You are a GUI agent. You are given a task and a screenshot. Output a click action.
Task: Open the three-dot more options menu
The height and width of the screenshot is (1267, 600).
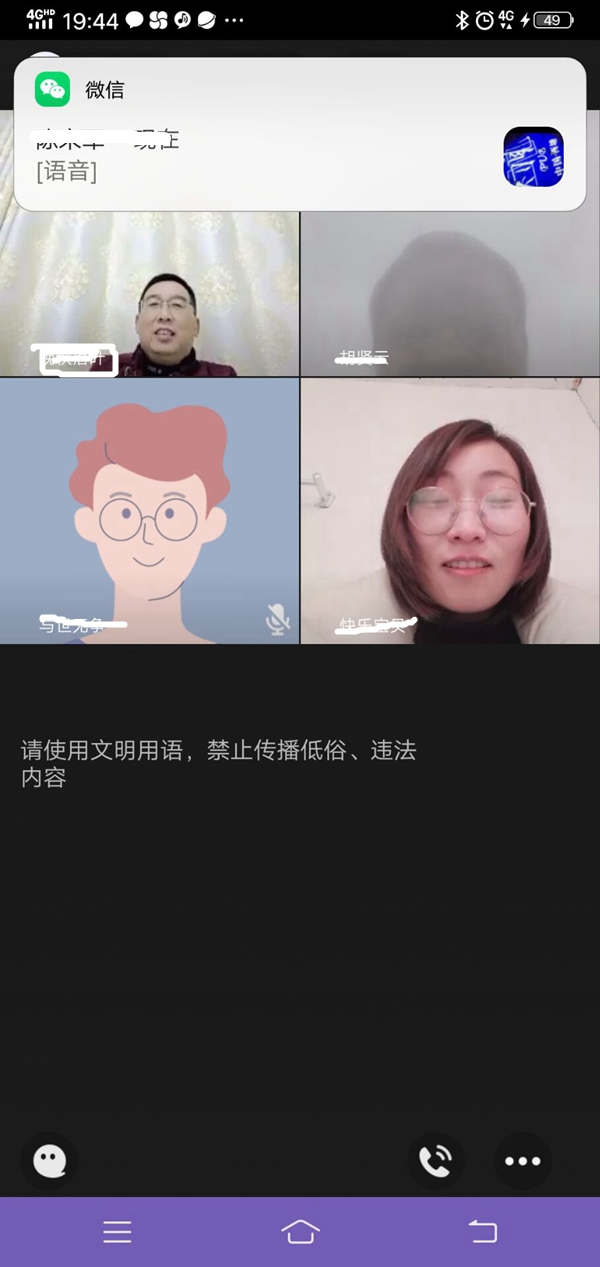(522, 1160)
